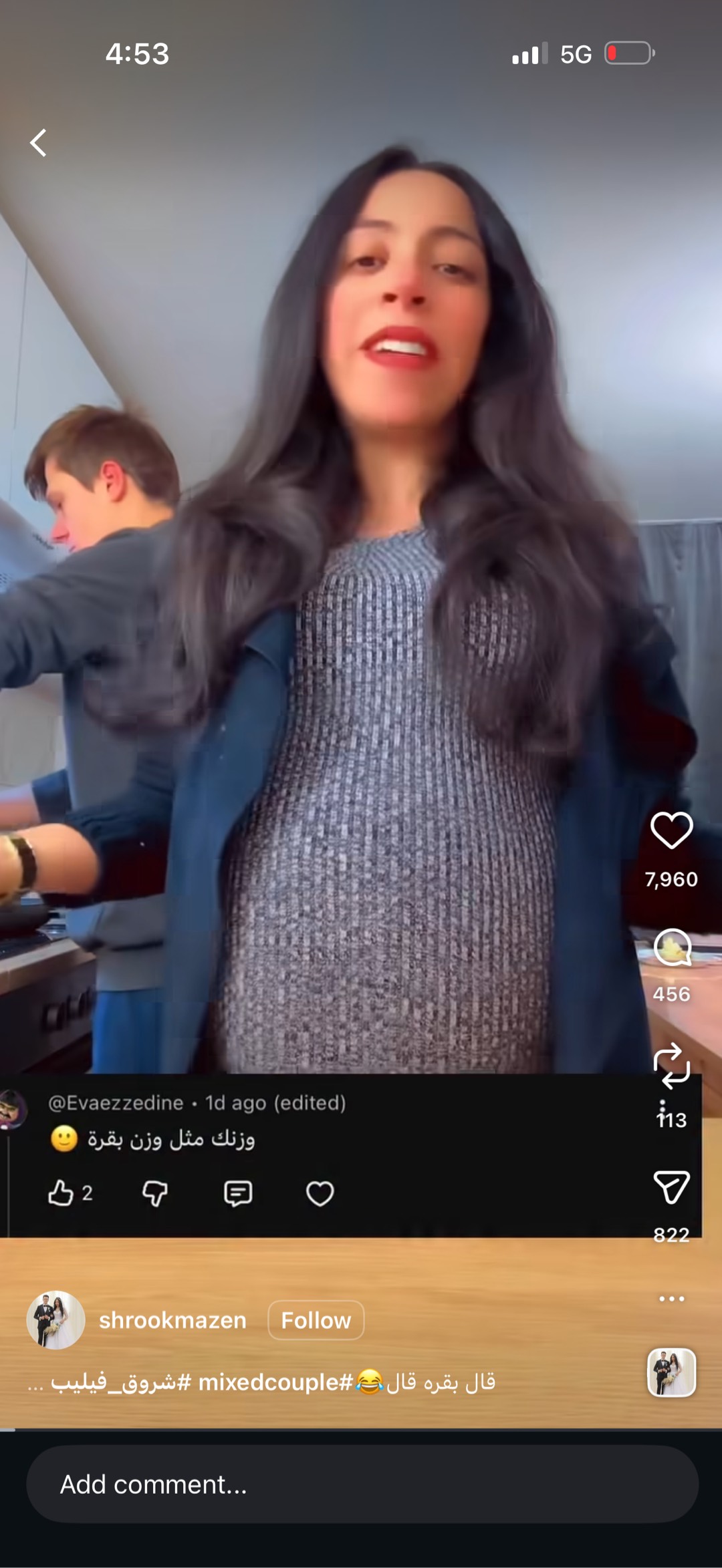Go back using the top arrow

tap(39, 142)
